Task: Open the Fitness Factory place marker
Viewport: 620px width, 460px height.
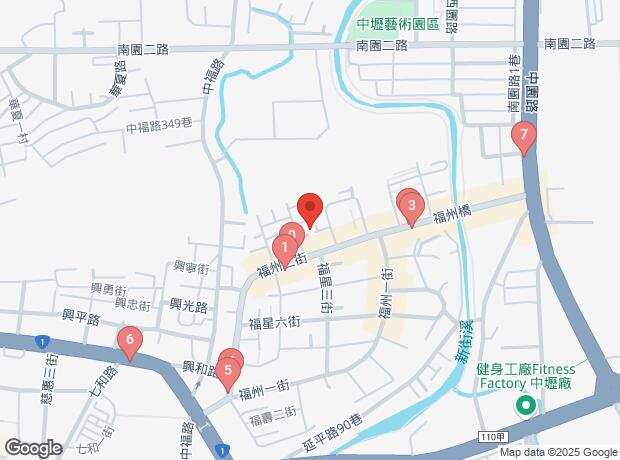Action: tap(523, 406)
